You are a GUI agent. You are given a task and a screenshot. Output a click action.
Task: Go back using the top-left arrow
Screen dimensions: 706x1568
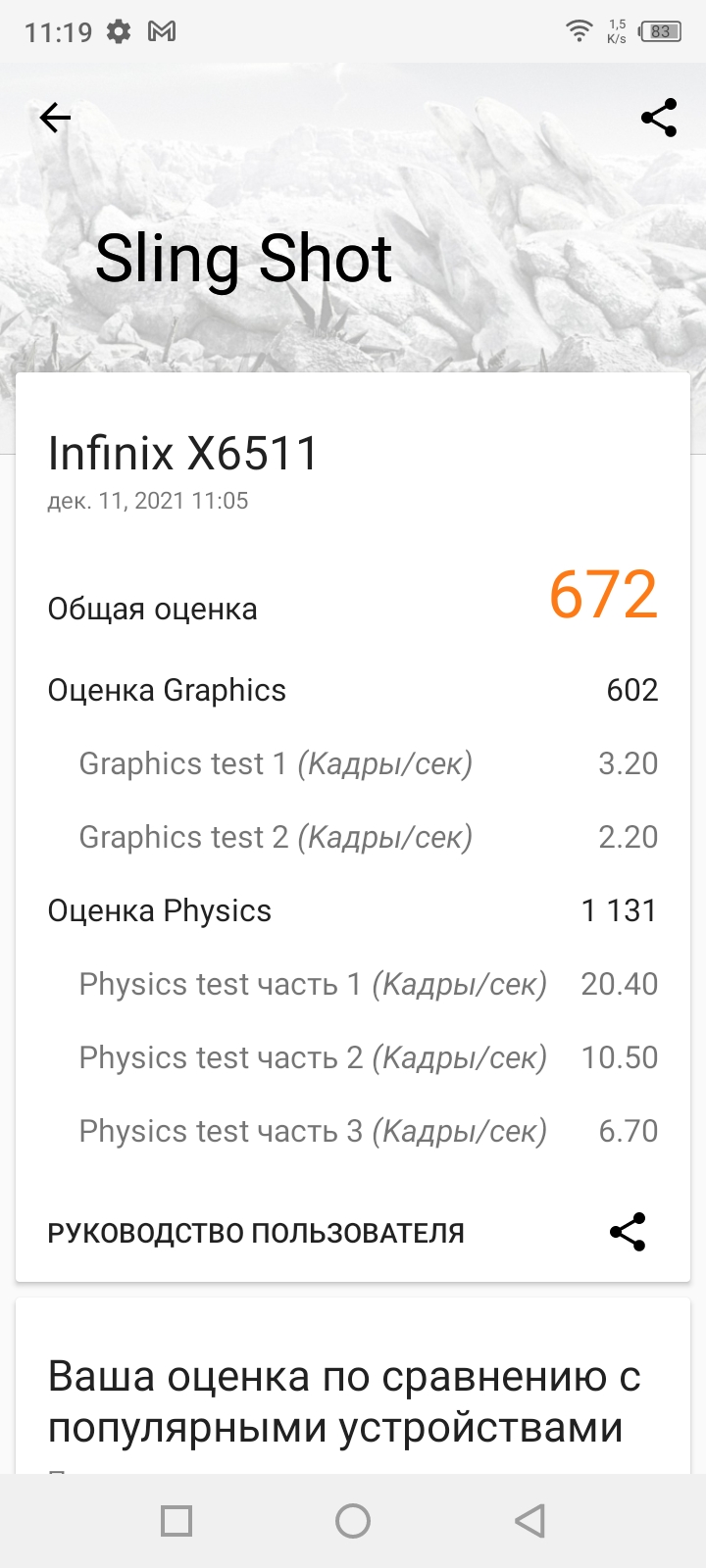click(x=55, y=119)
